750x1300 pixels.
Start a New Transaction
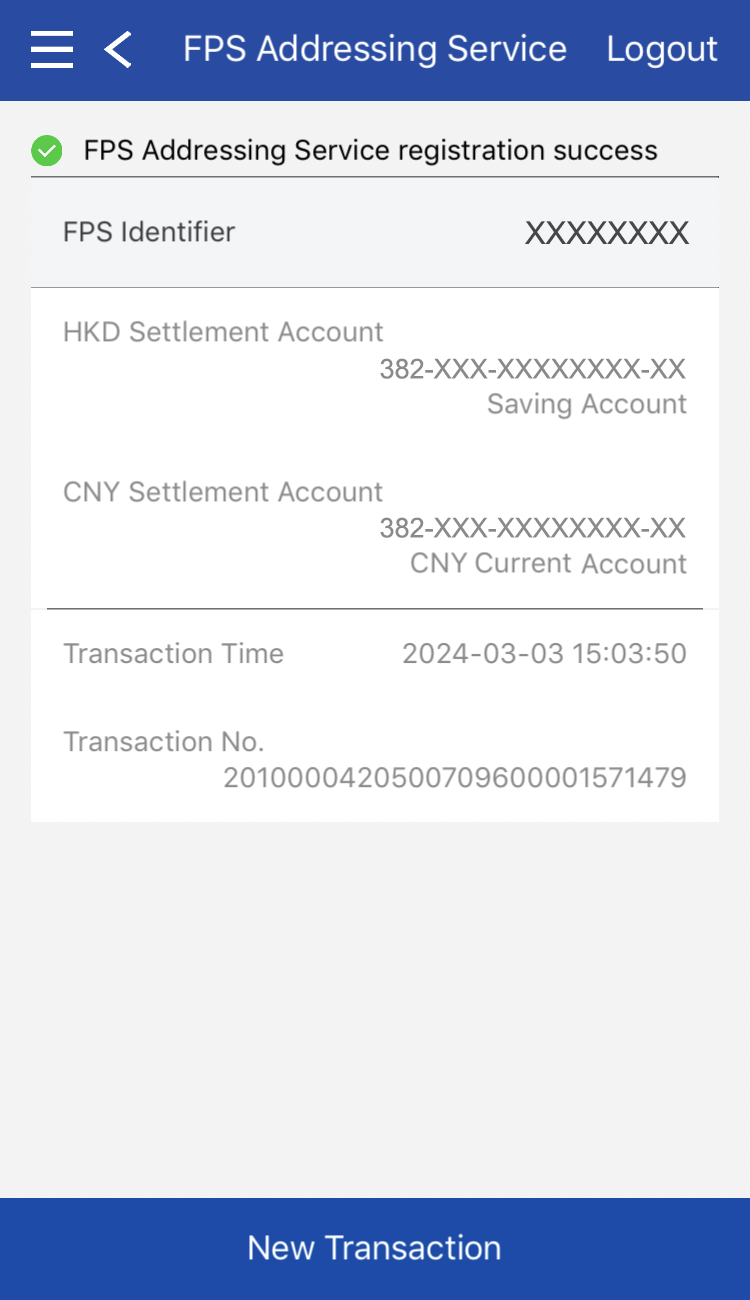[375, 1248]
